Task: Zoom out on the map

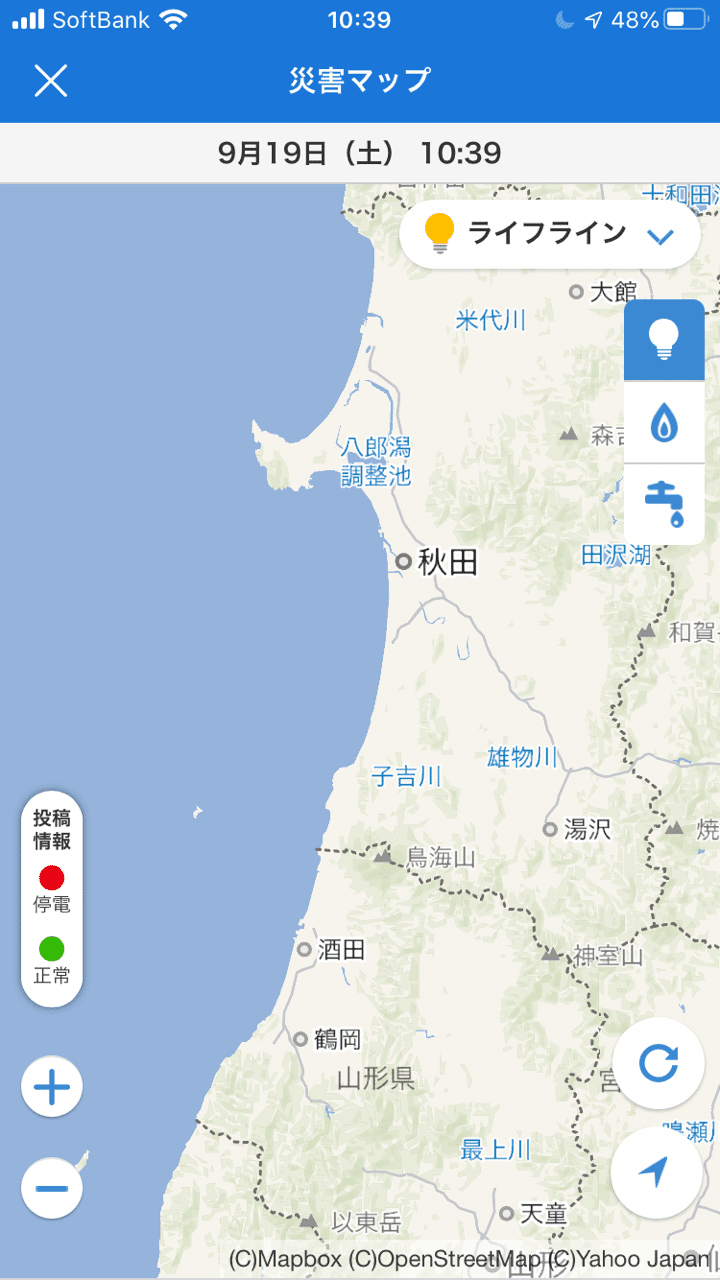Action: tap(52, 1188)
